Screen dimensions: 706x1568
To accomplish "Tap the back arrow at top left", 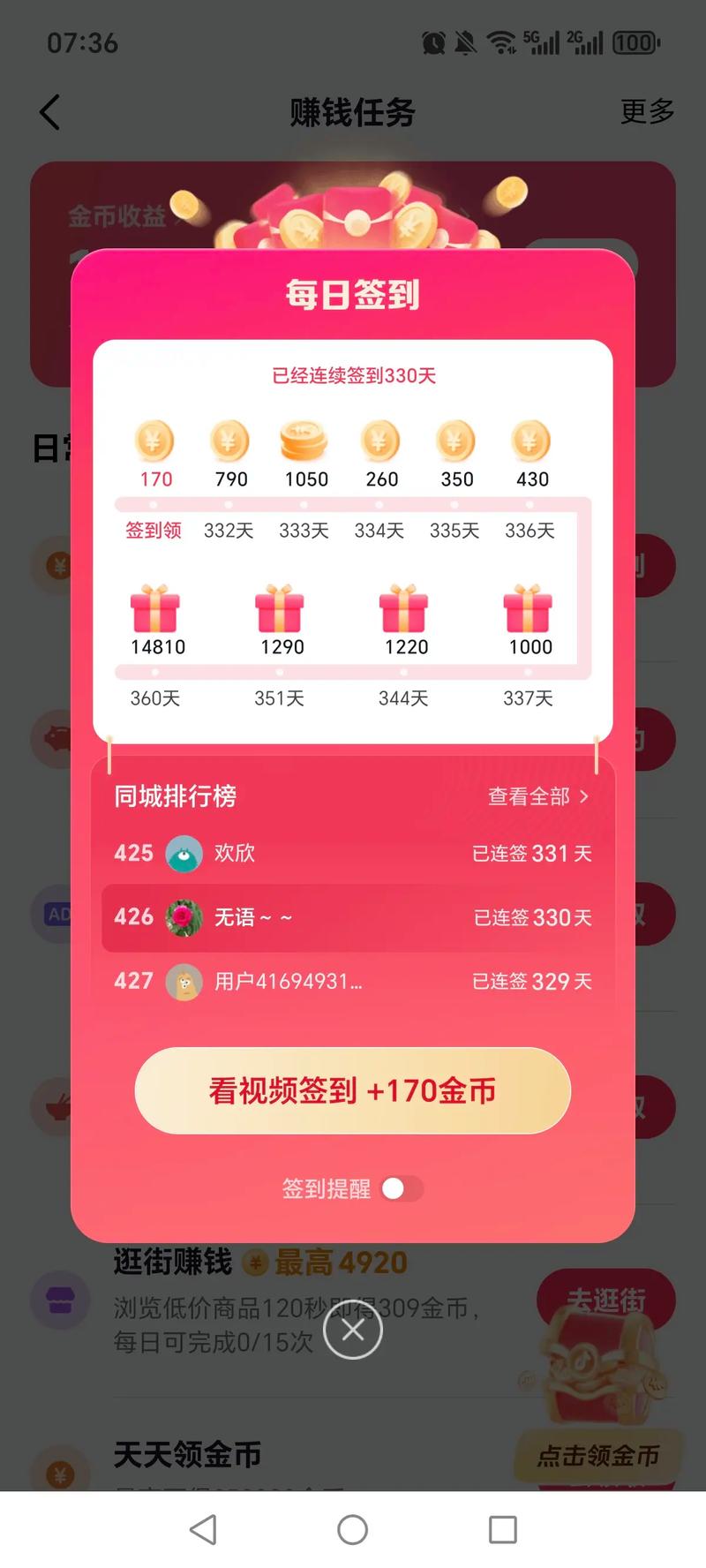I will coord(49,112).
